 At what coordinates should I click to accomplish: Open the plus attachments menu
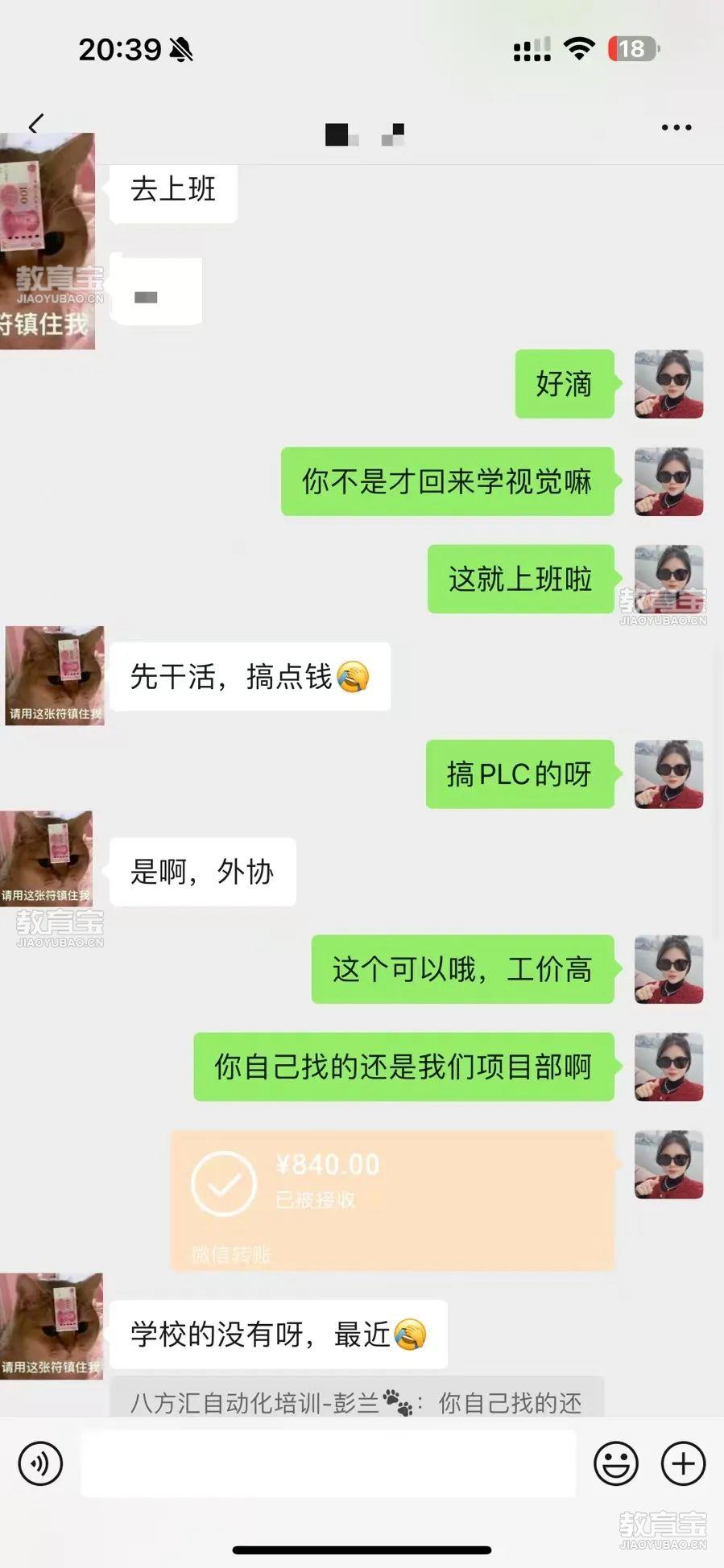click(683, 1463)
